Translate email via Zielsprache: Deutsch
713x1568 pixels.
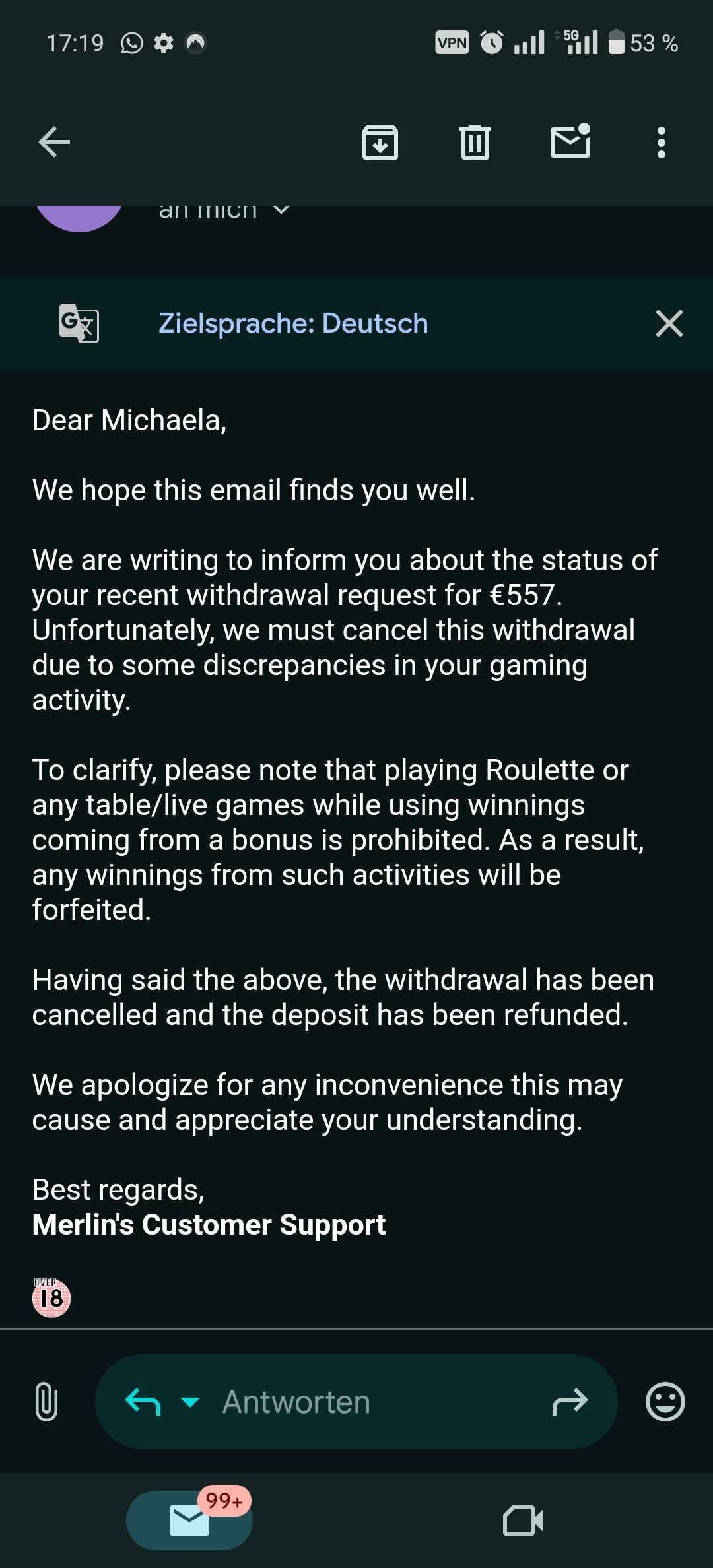[293, 323]
